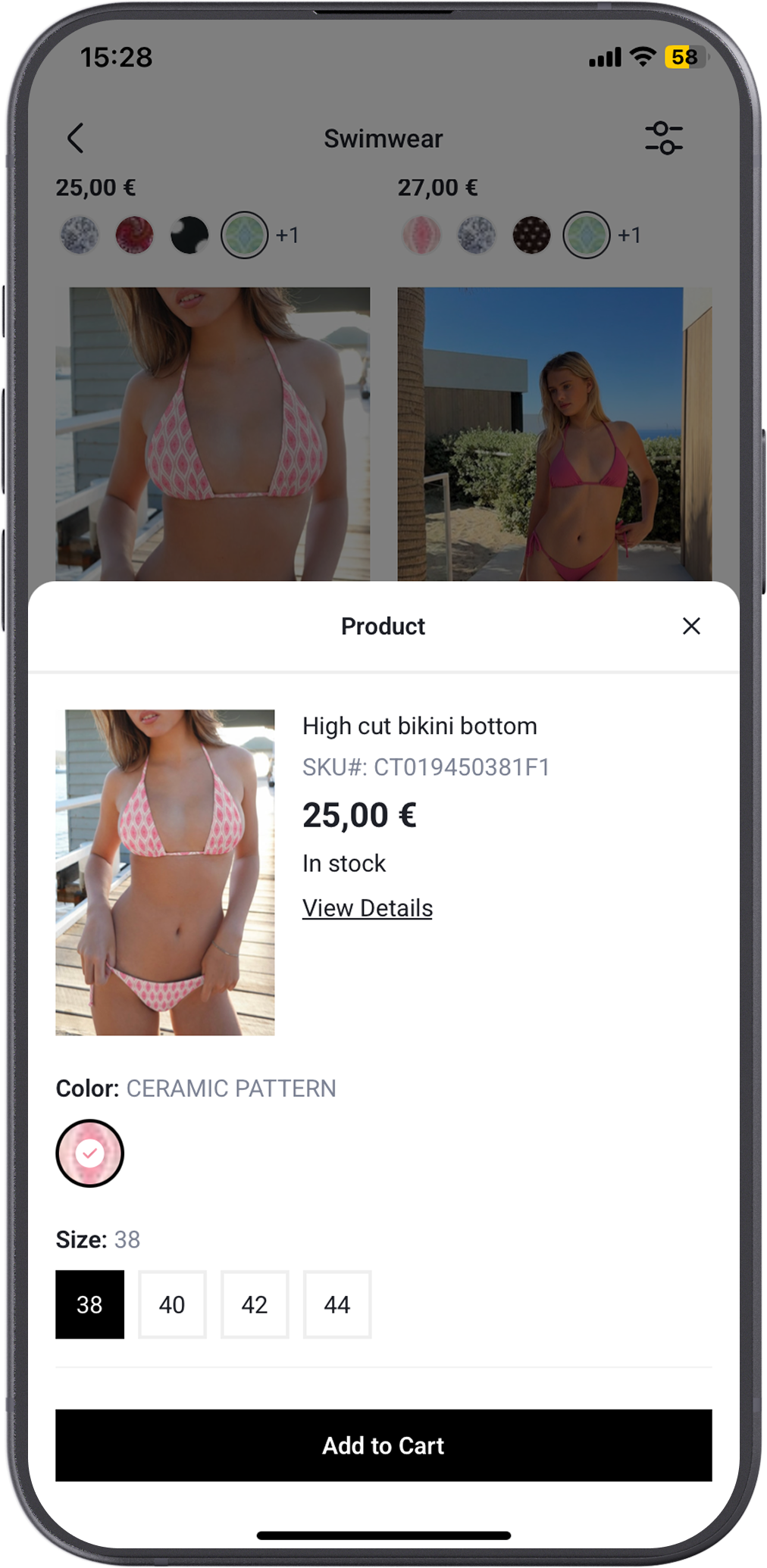Screen dimensions: 767x1568
Task: Add the bikini bottom to cart
Action: [x=383, y=1445]
